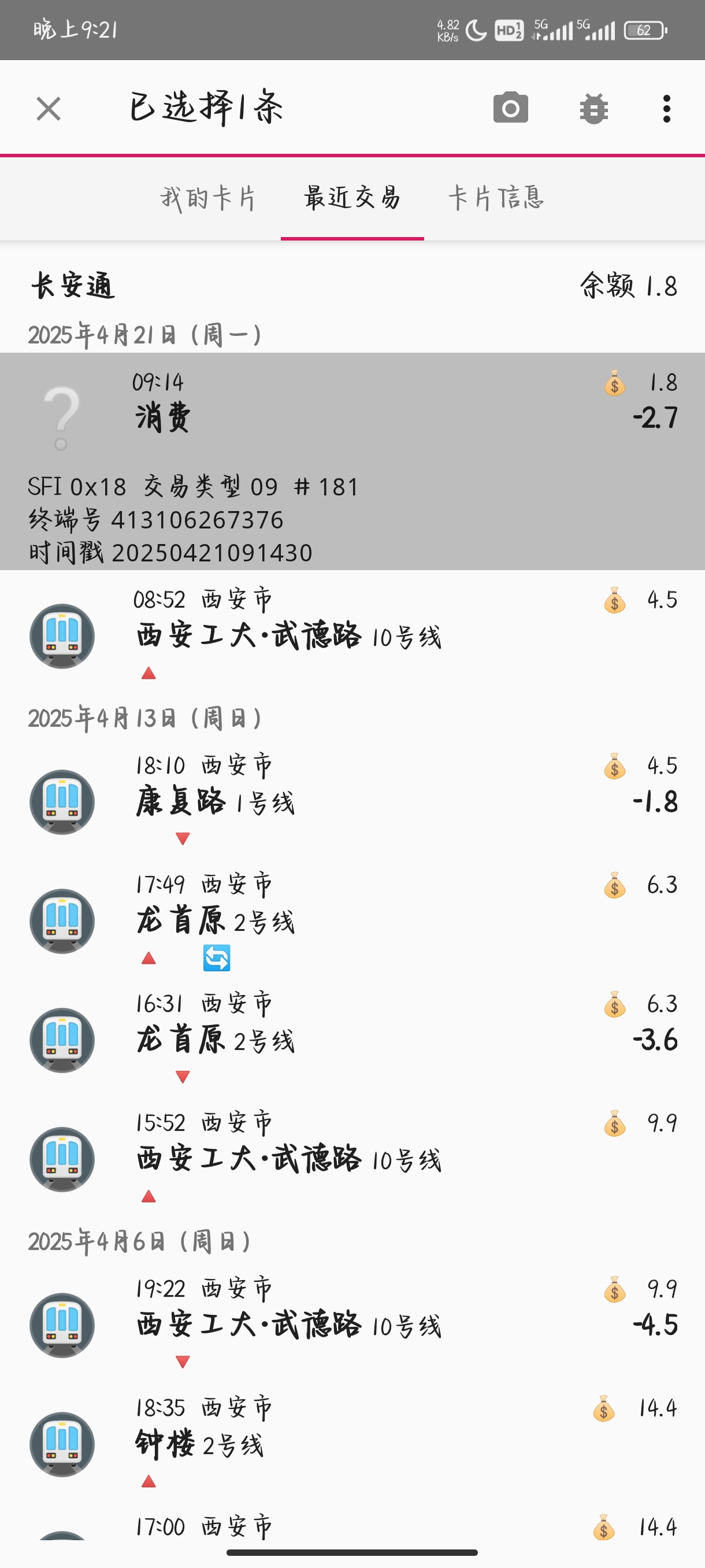Tap the camera screenshot icon

coord(510,108)
